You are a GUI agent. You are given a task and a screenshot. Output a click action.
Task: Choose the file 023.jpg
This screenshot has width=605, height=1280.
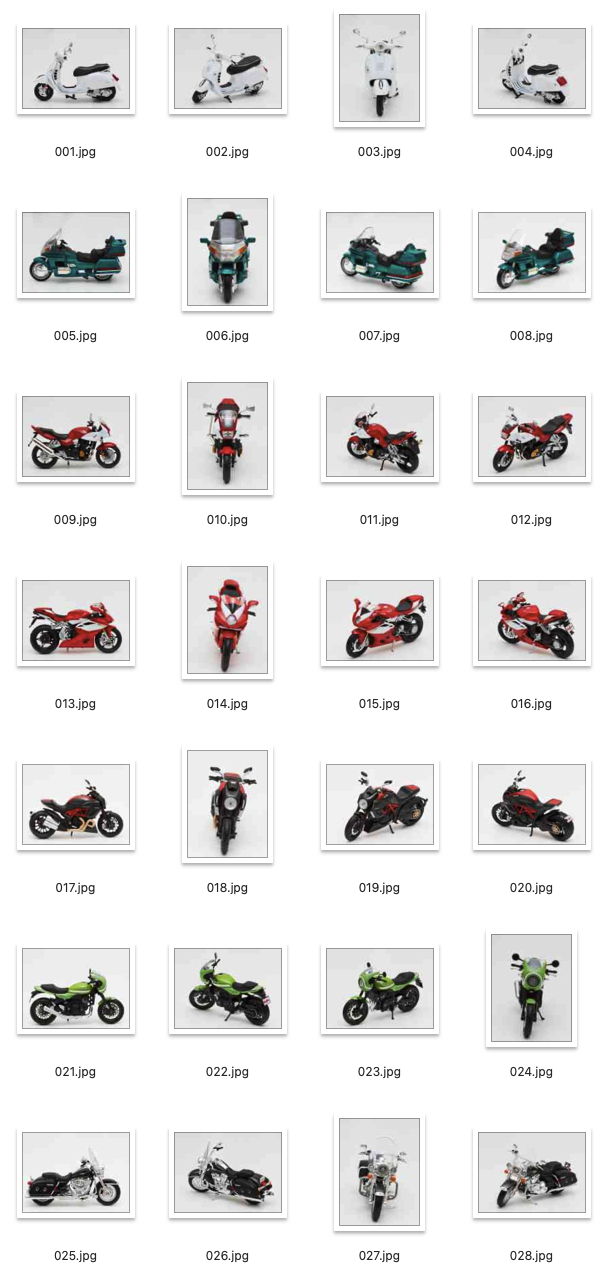click(379, 989)
